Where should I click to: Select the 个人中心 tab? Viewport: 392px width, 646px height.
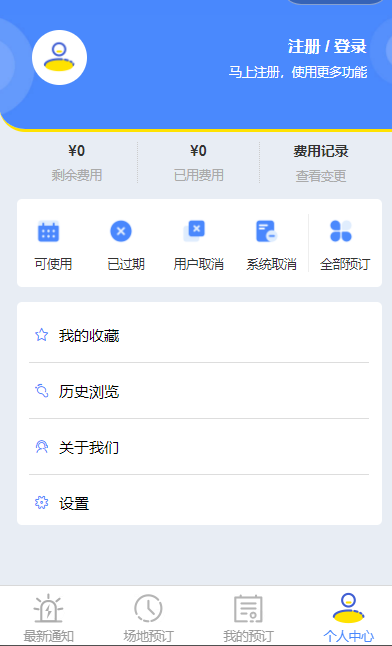click(x=348, y=617)
